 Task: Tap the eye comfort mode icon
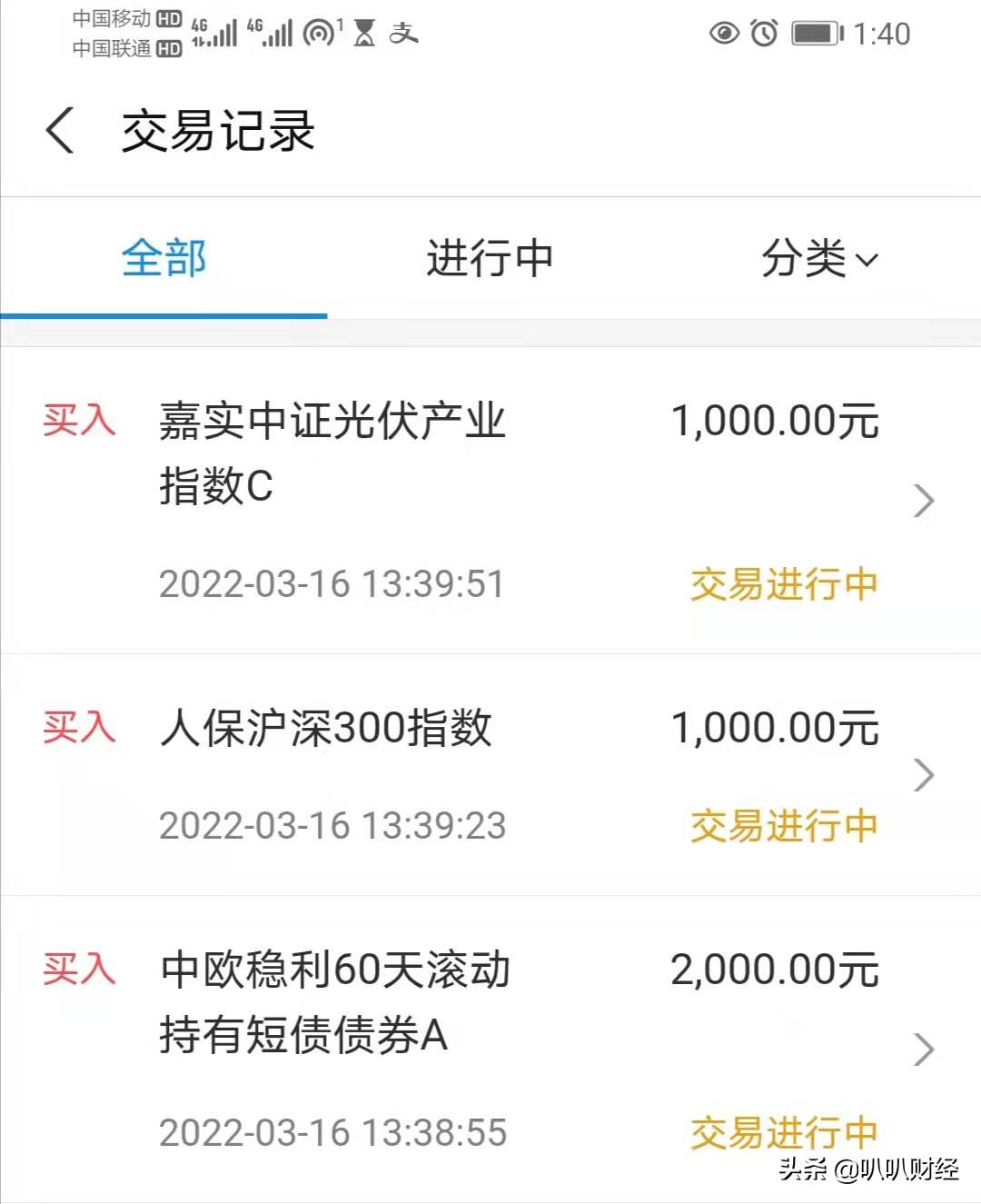(722, 34)
